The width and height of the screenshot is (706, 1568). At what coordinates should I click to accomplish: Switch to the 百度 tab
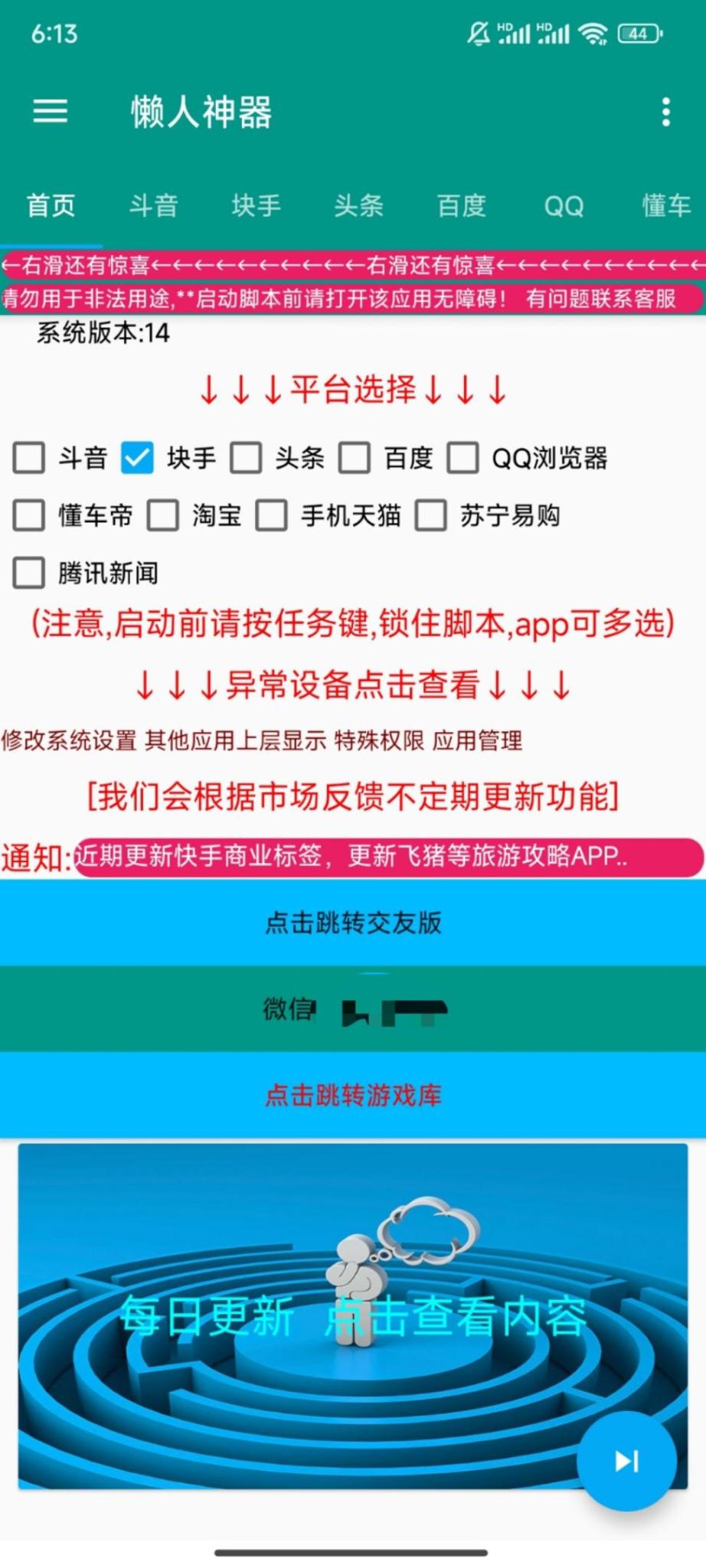coord(461,205)
